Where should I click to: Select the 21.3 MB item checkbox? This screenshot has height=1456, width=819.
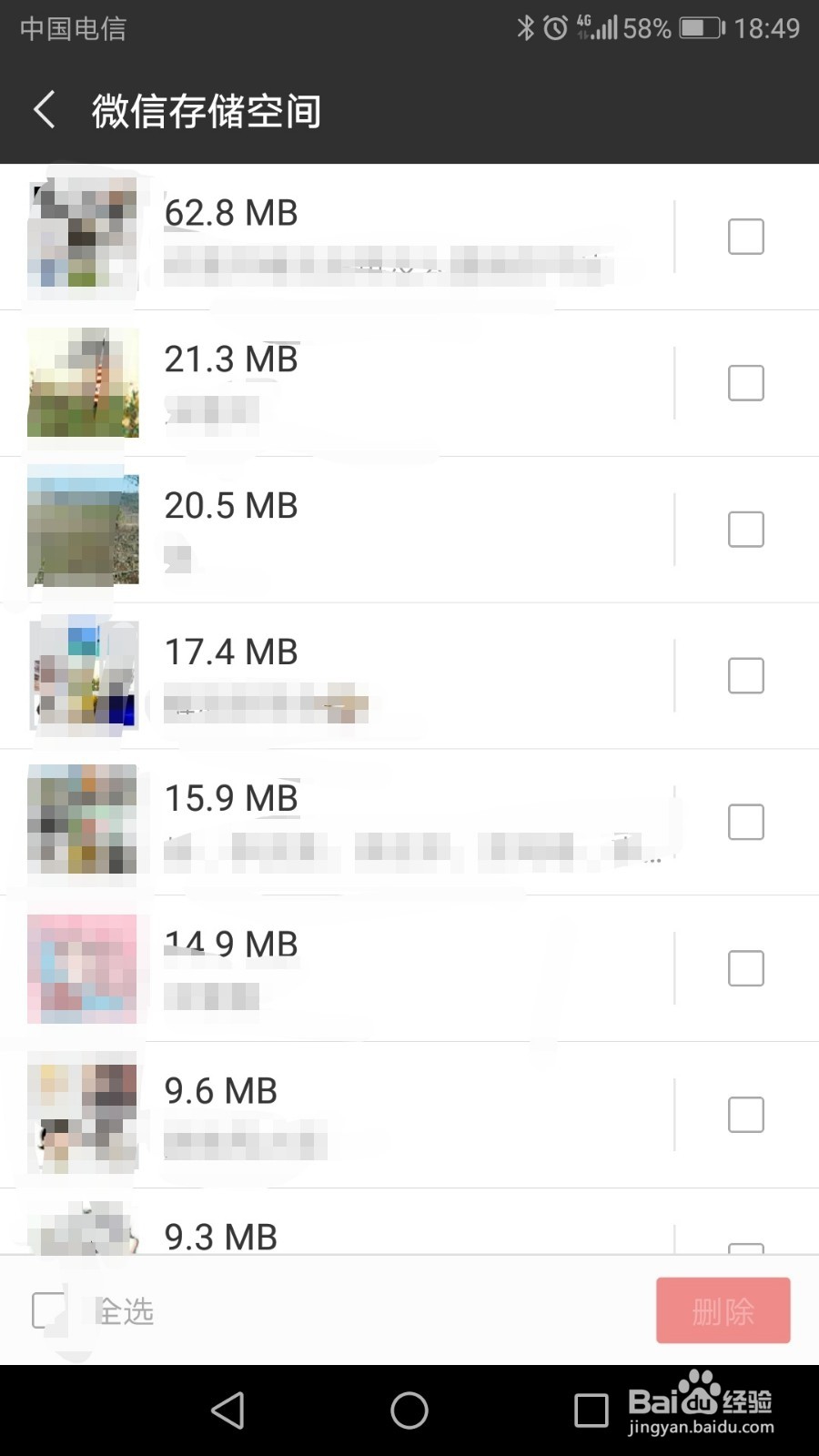[745, 383]
